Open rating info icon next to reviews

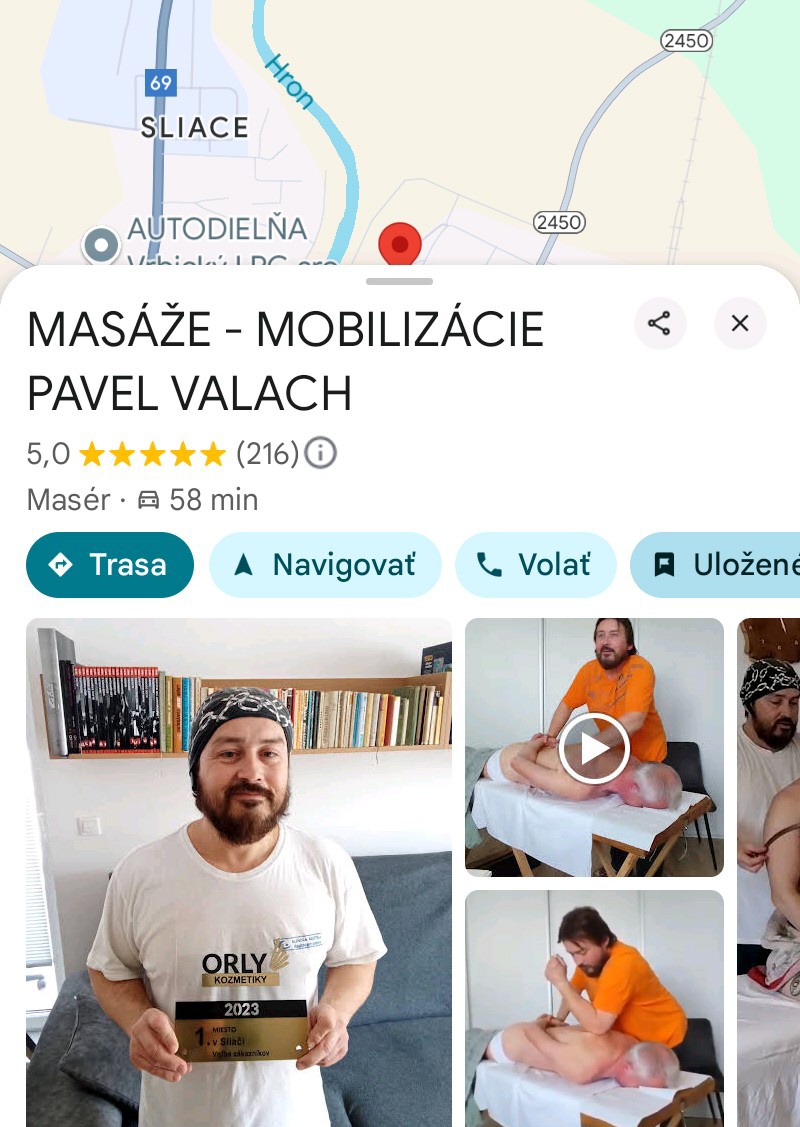(320, 454)
